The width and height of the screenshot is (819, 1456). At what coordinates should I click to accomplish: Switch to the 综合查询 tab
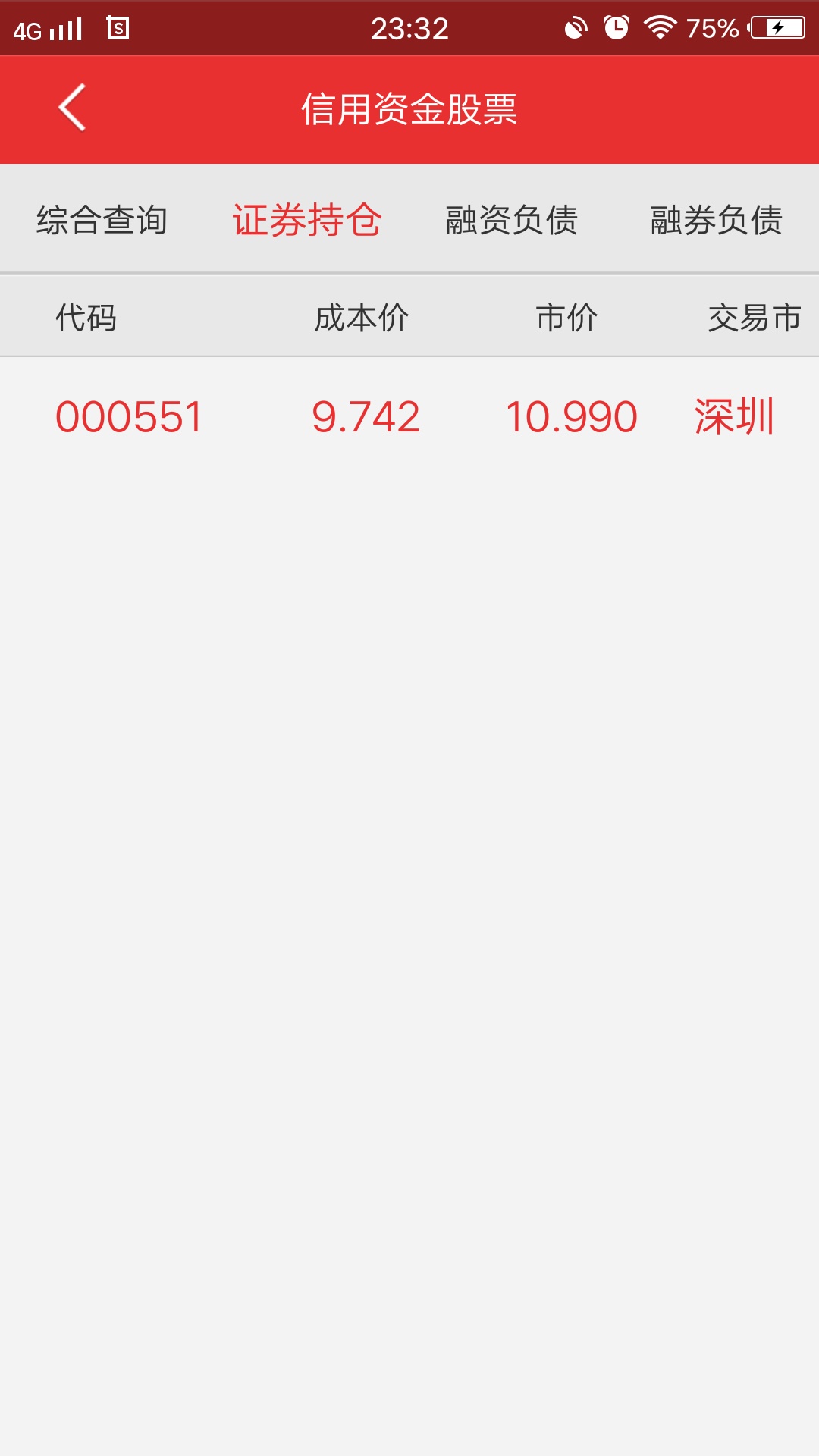click(102, 220)
